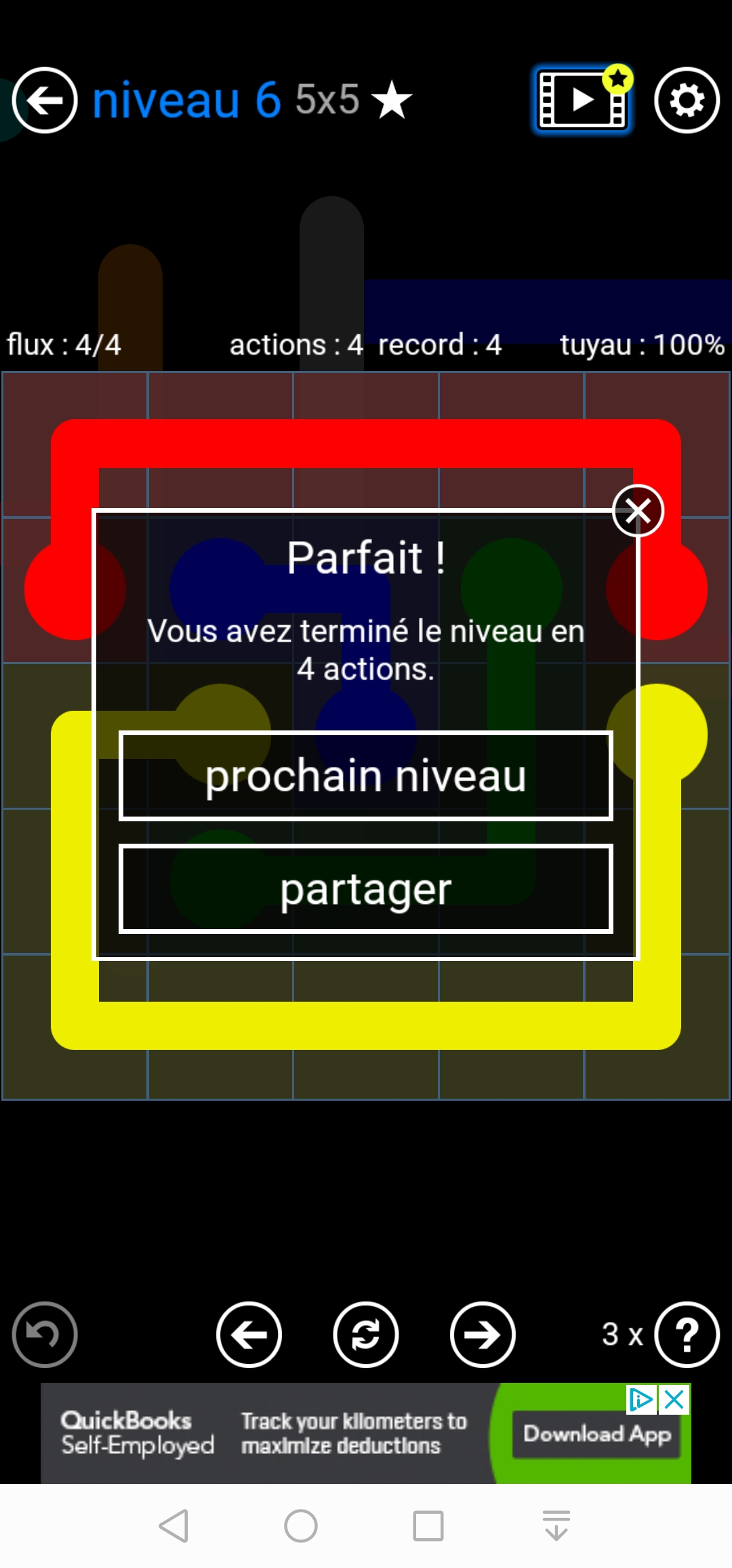Undo the last action
Image resolution: width=732 pixels, height=1568 pixels.
[45, 1335]
